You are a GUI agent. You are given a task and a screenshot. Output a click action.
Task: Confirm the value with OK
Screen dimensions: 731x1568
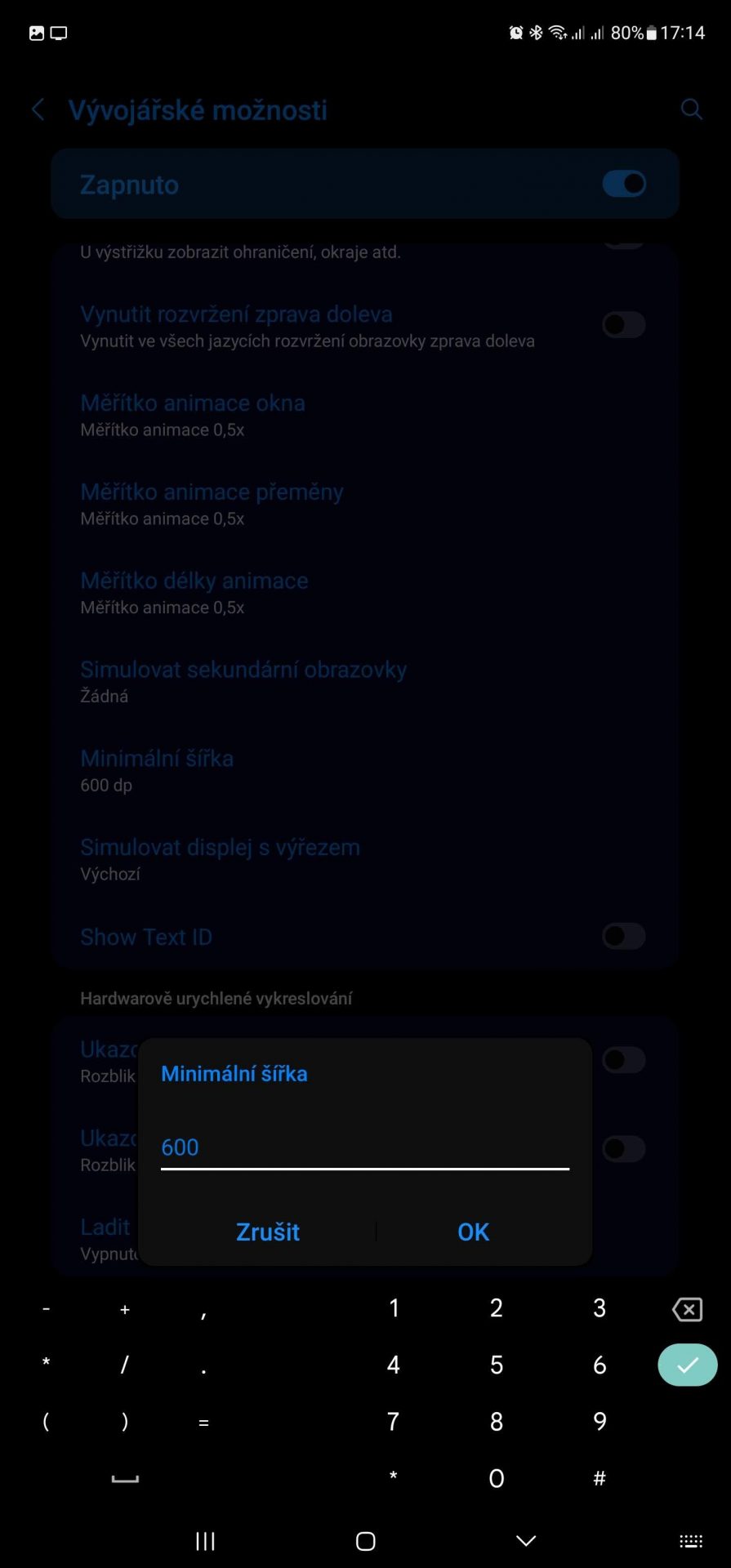coord(473,1232)
